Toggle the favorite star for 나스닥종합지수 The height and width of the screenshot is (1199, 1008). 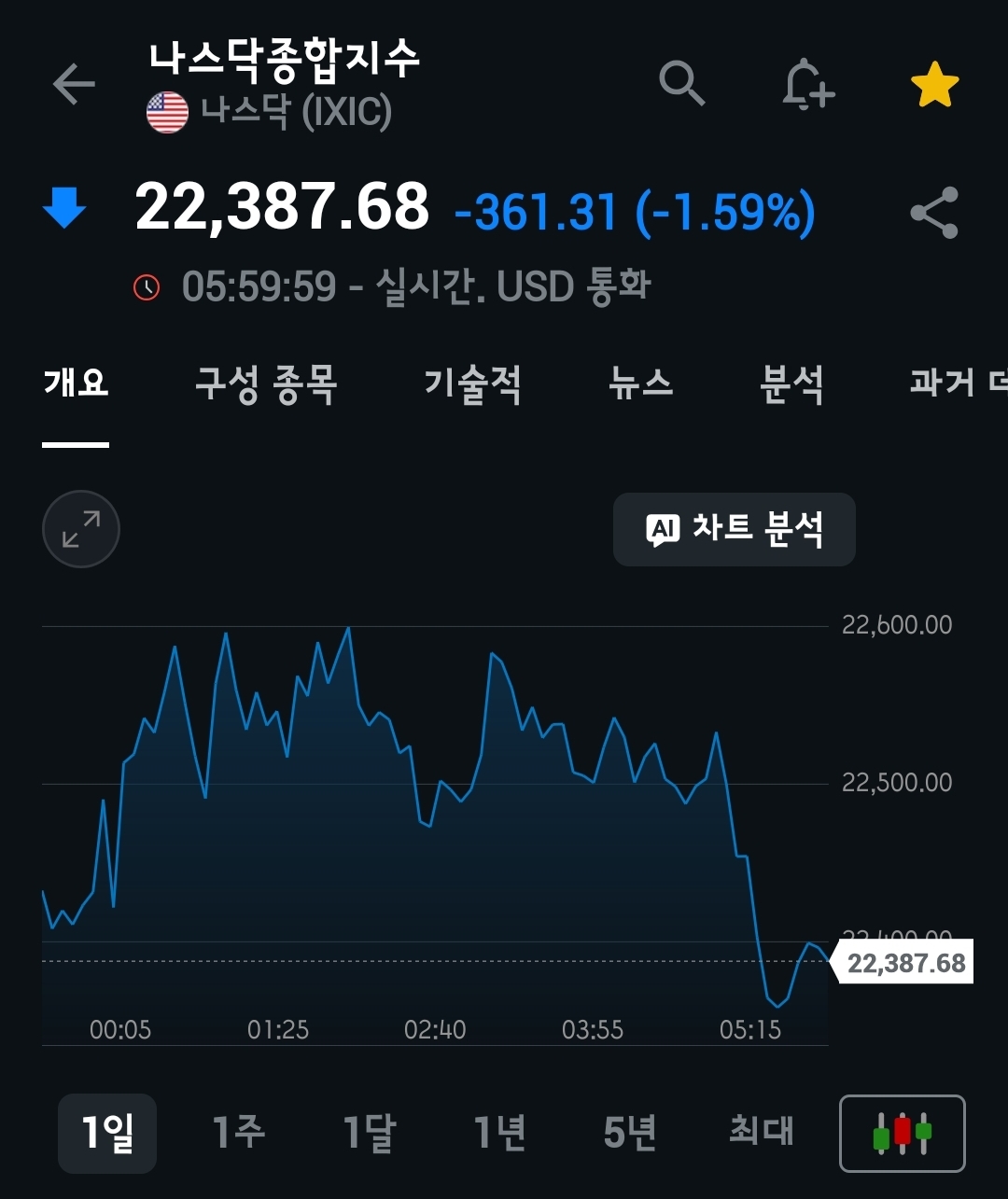[934, 86]
